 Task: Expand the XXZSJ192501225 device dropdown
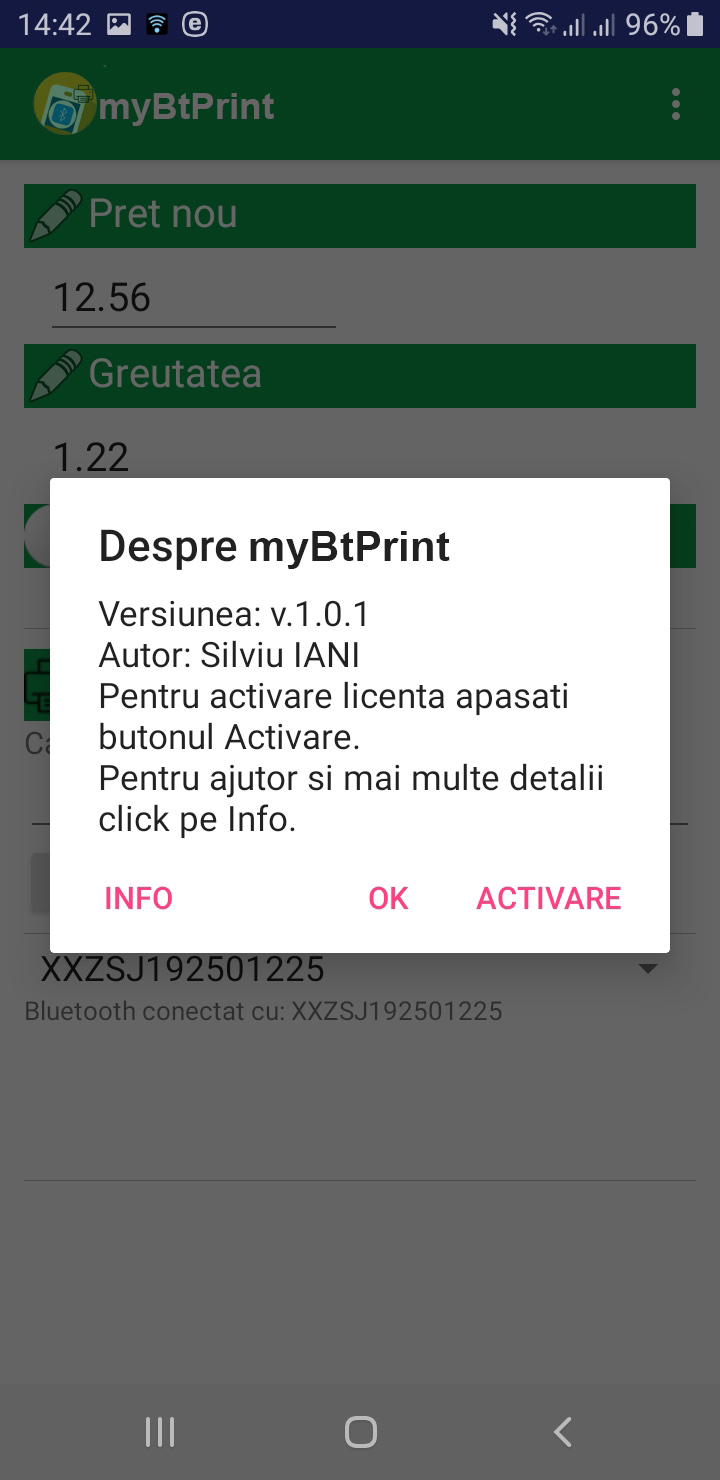(647, 969)
